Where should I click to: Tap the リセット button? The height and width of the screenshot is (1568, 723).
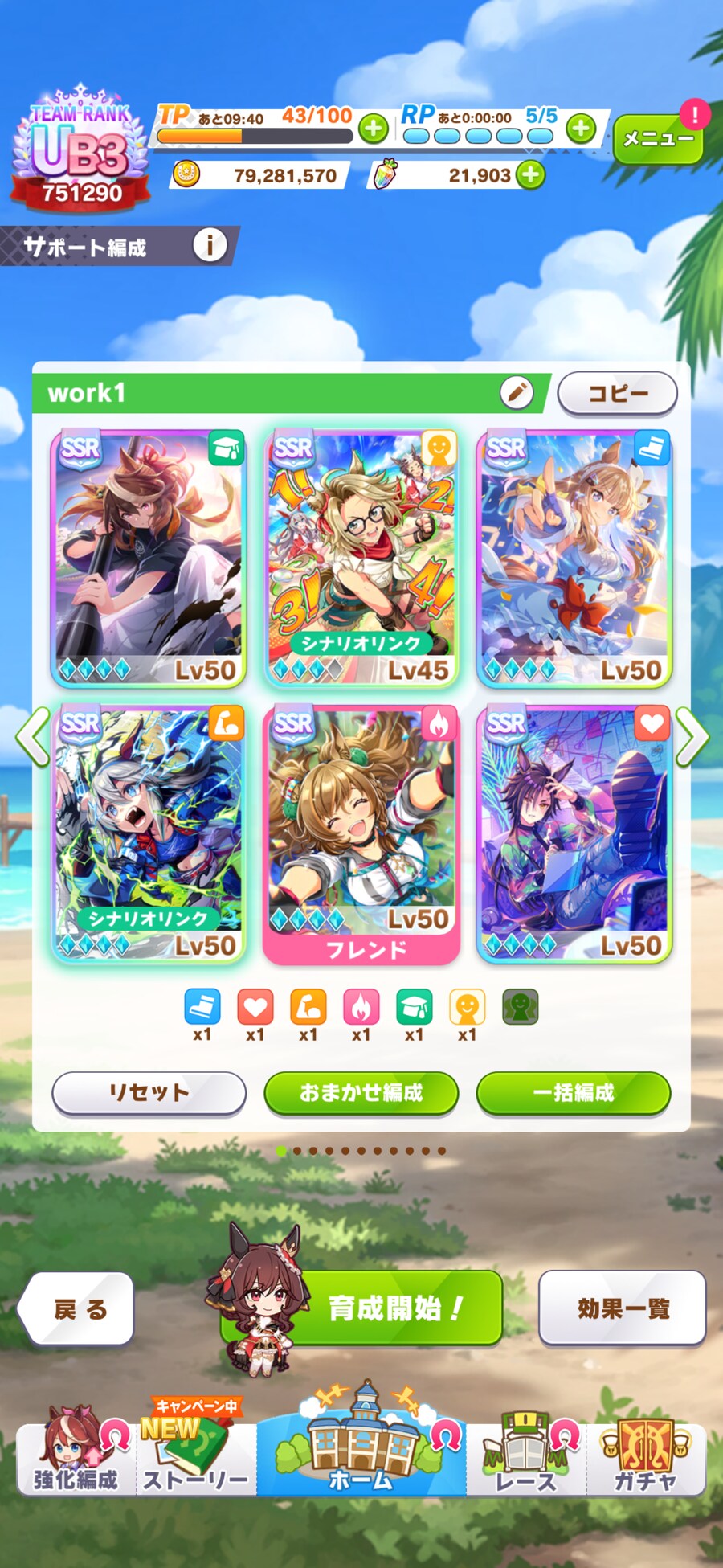[149, 1092]
